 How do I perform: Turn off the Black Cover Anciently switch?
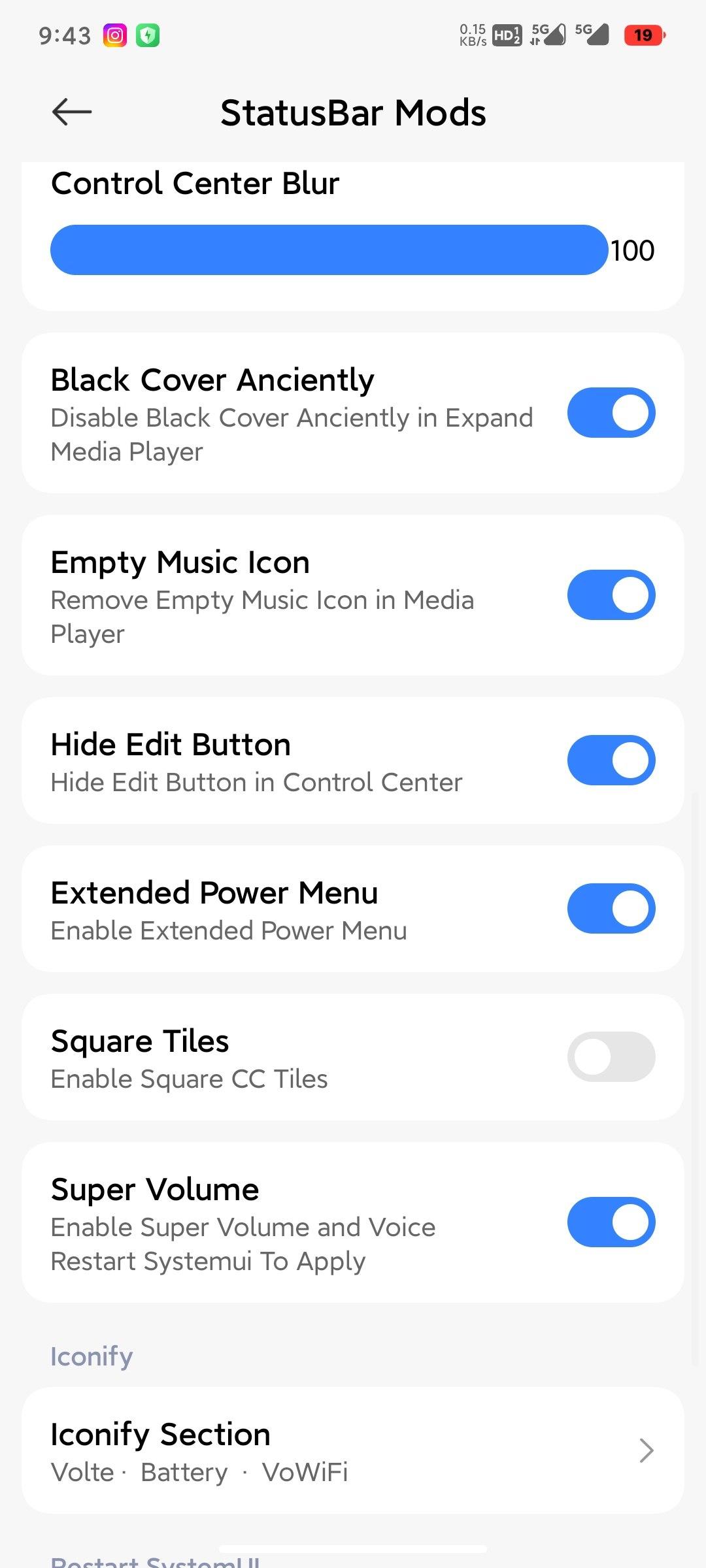611,413
